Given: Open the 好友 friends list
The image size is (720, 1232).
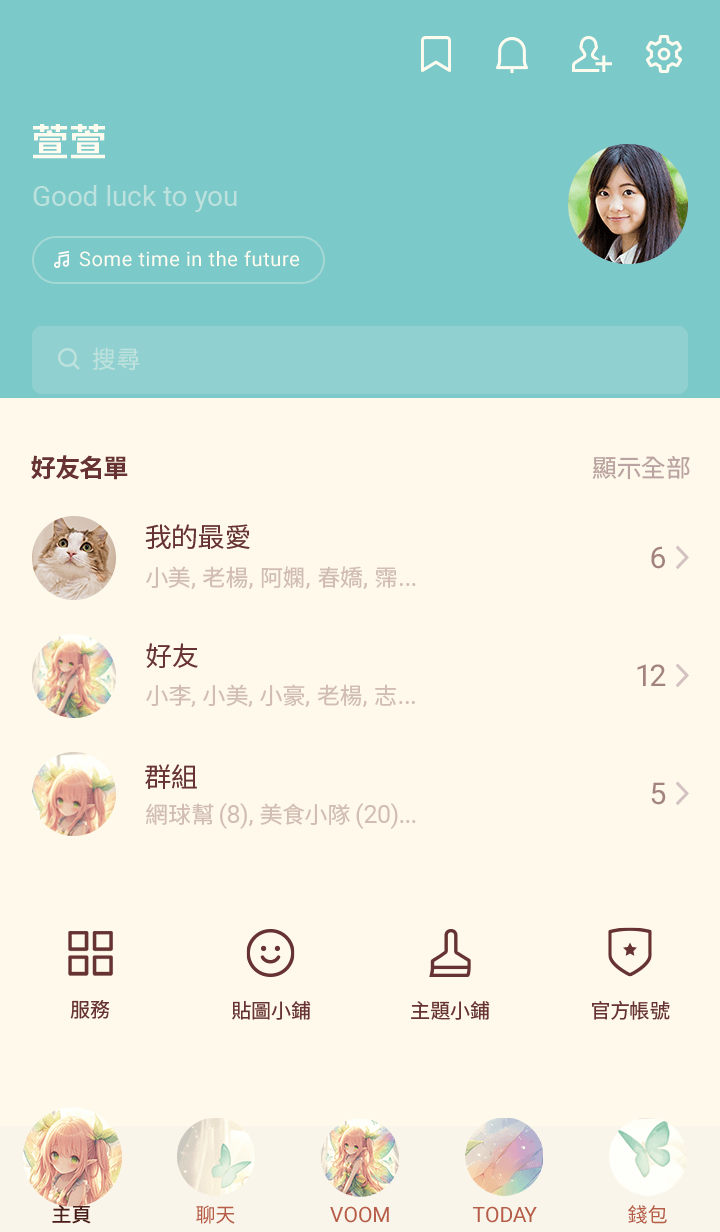Looking at the screenshot, I should [x=360, y=676].
